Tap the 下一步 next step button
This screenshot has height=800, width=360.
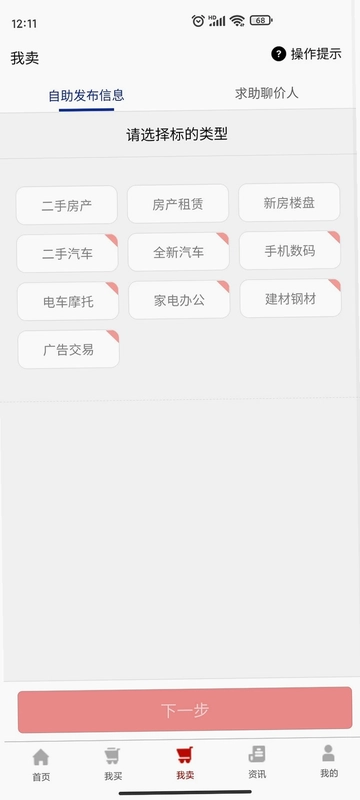click(x=185, y=710)
